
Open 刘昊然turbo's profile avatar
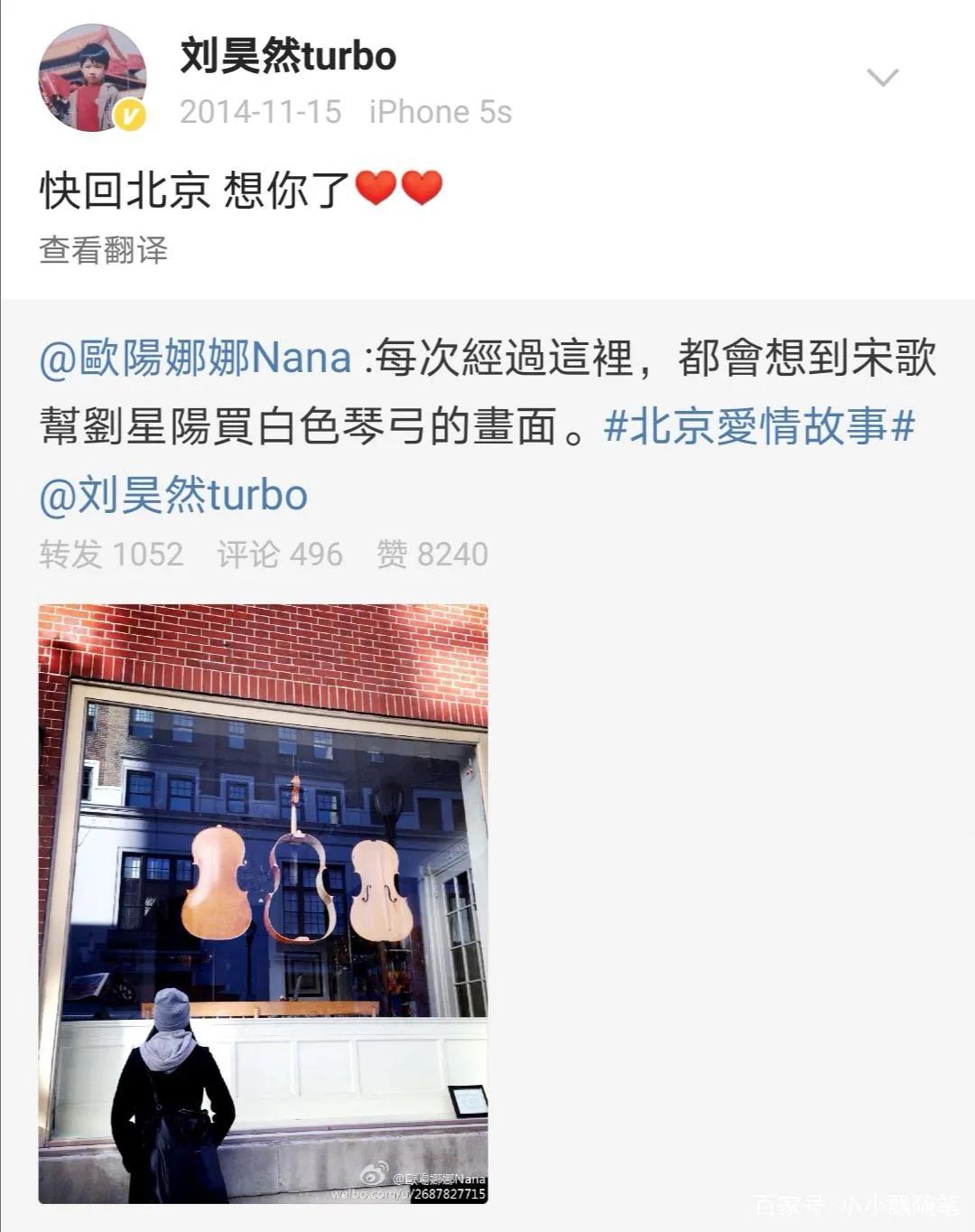click(x=91, y=78)
